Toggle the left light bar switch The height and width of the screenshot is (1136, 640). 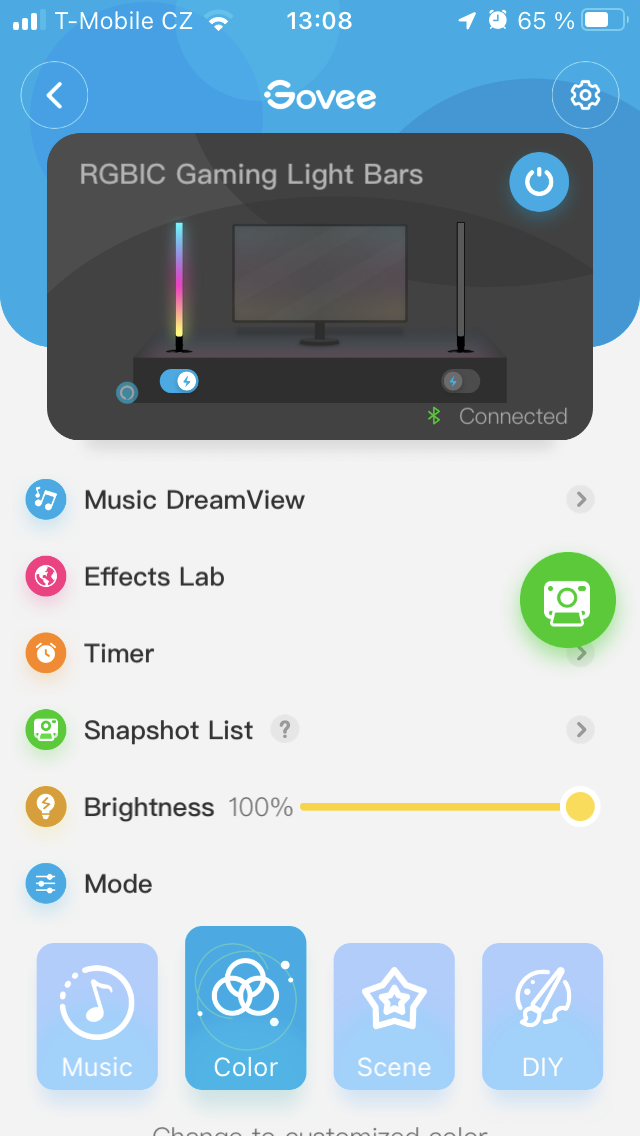point(180,381)
